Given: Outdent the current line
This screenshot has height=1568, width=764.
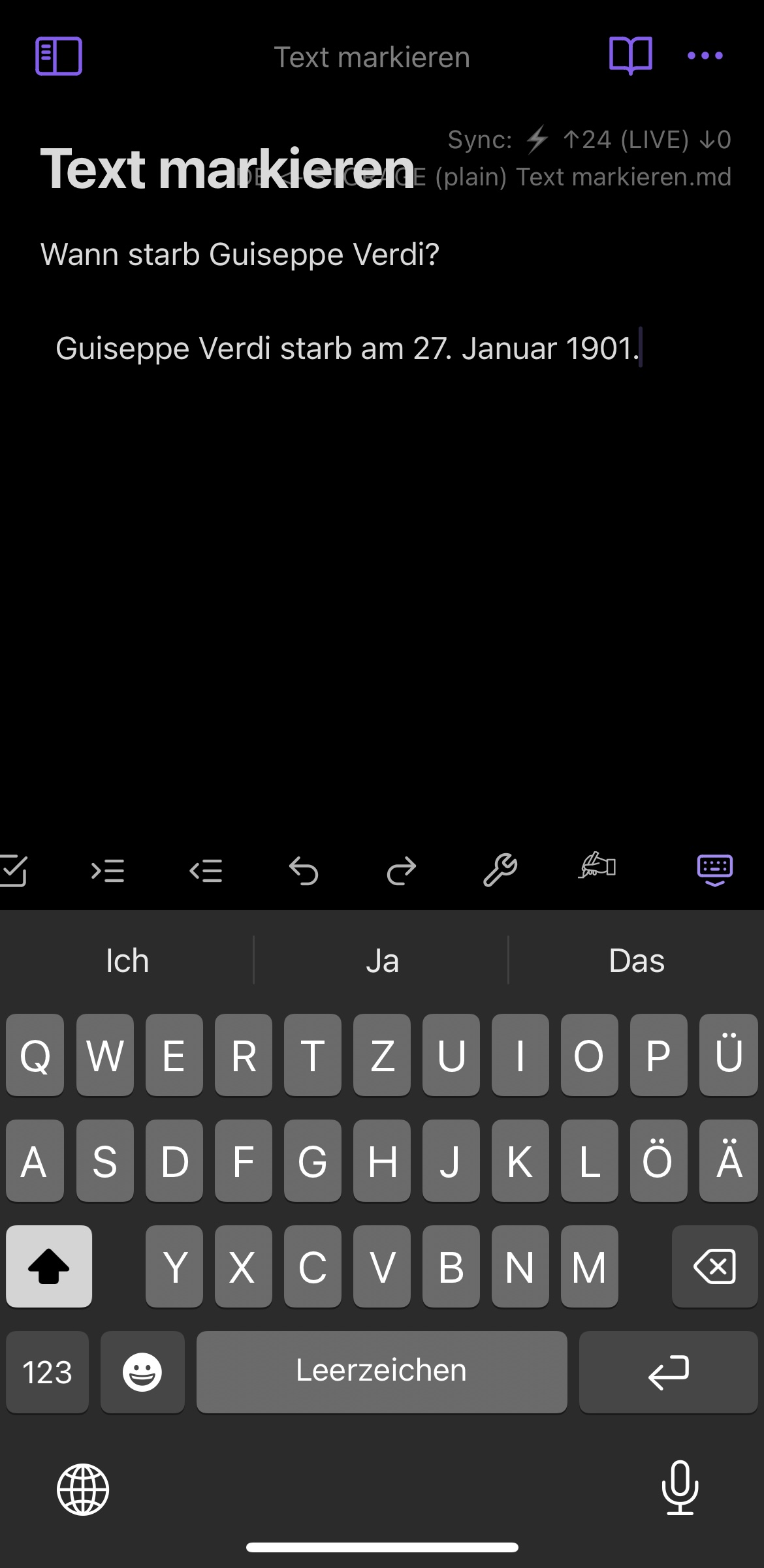Looking at the screenshot, I should 206,871.
